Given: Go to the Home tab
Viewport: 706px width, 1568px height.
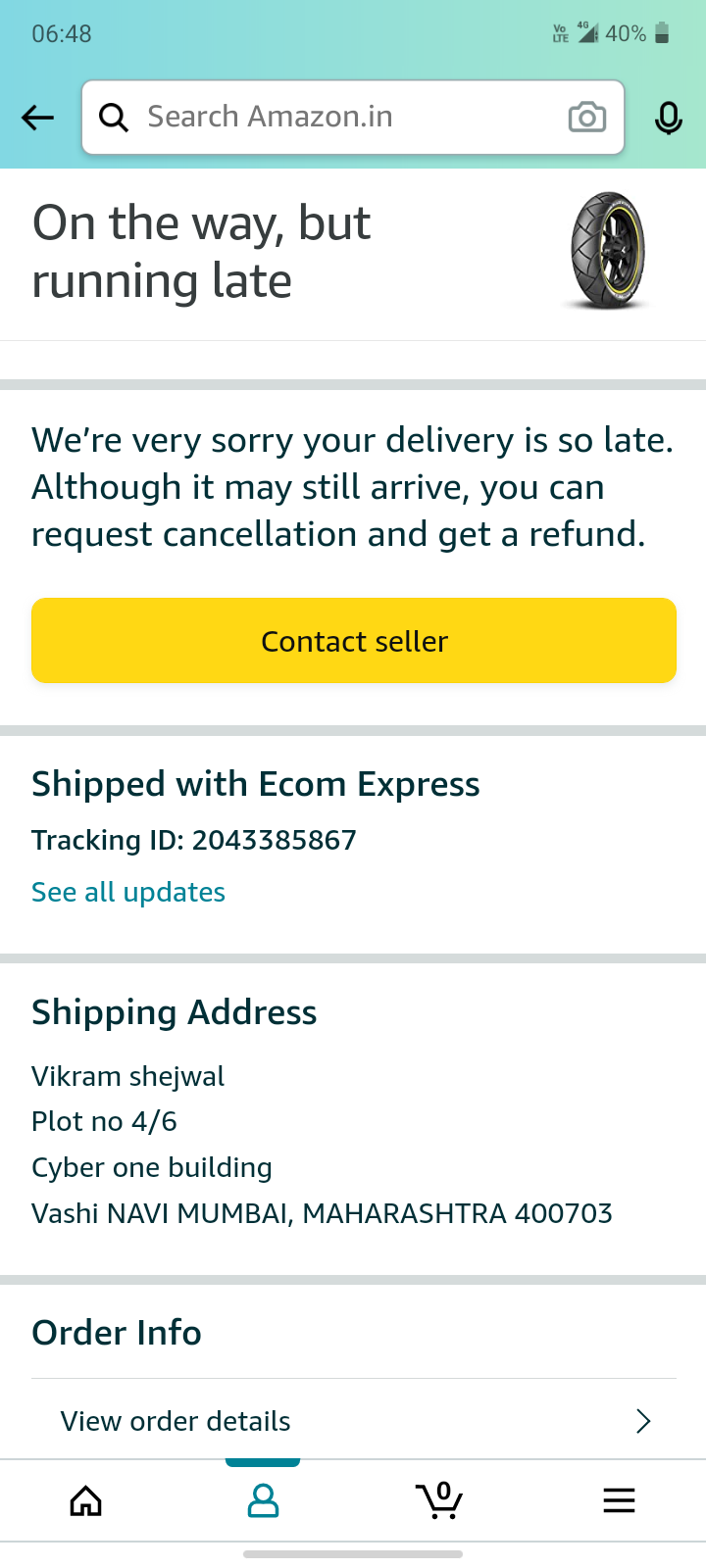Looking at the screenshot, I should pyautogui.click(x=86, y=1500).
